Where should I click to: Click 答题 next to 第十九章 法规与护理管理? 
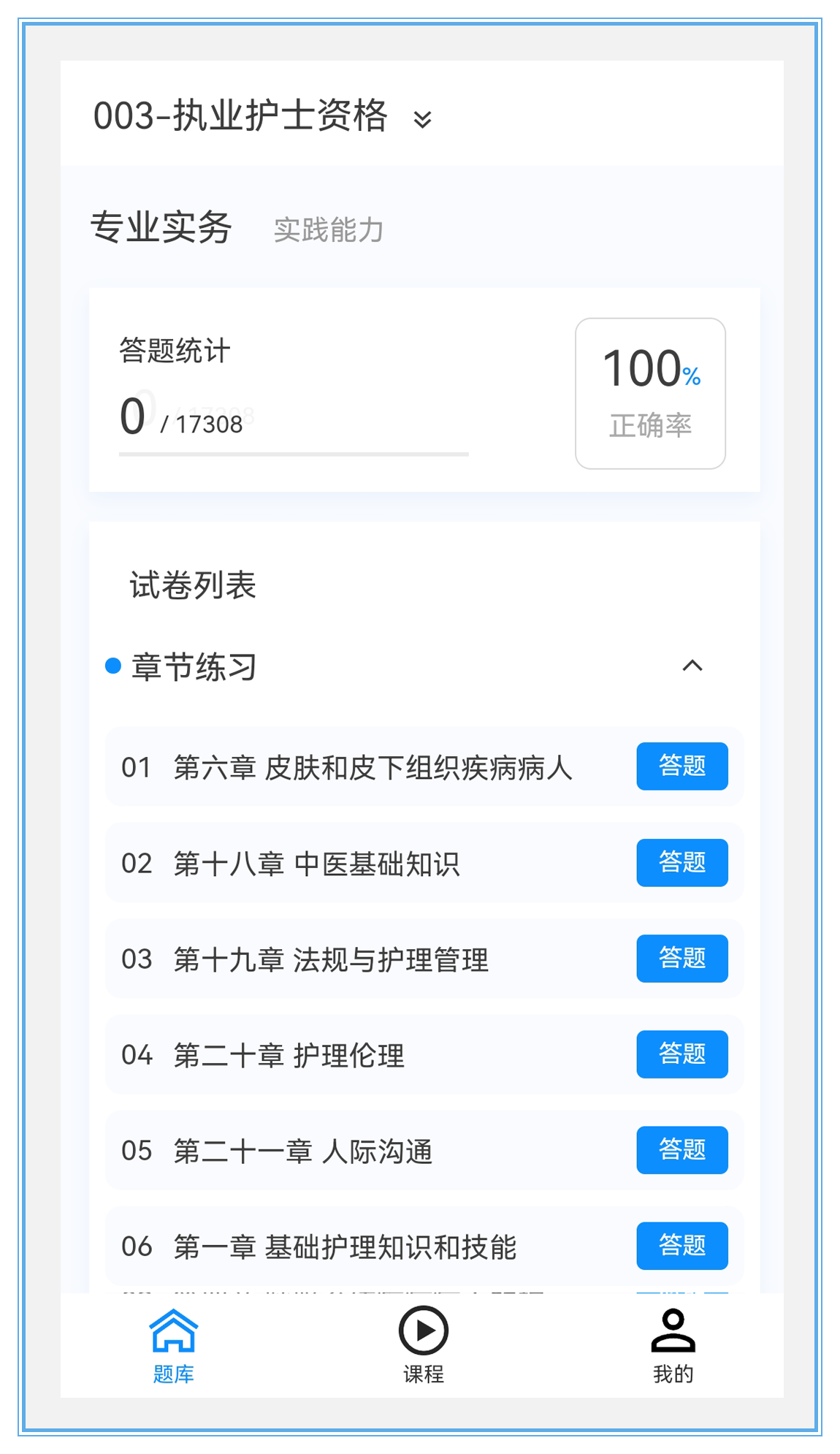click(x=681, y=959)
